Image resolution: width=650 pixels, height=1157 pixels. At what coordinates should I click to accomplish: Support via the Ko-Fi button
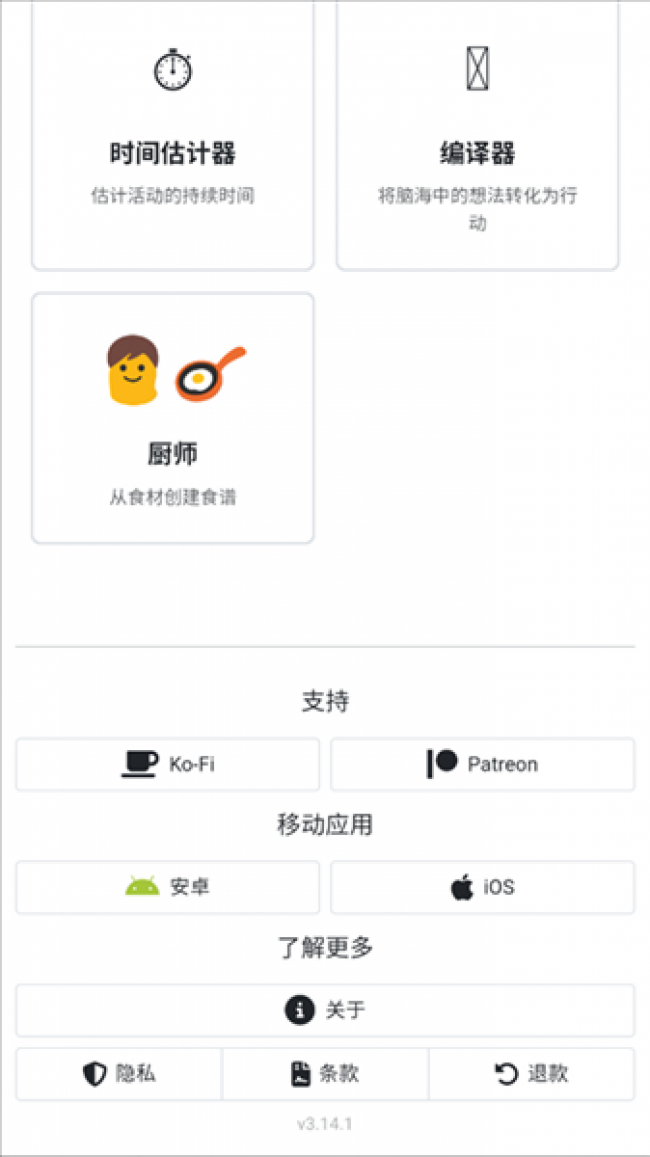tap(167, 764)
